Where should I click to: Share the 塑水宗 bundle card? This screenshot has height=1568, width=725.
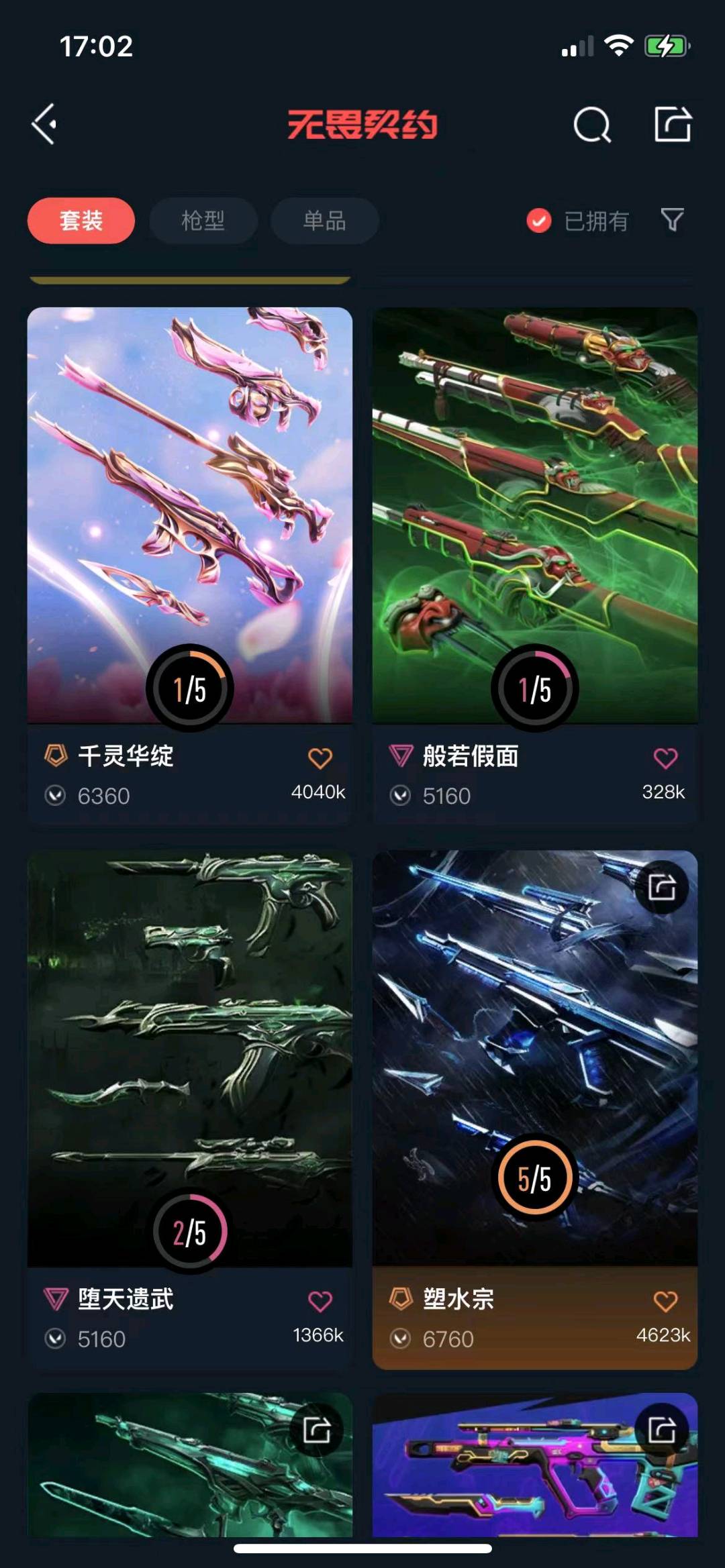662,888
